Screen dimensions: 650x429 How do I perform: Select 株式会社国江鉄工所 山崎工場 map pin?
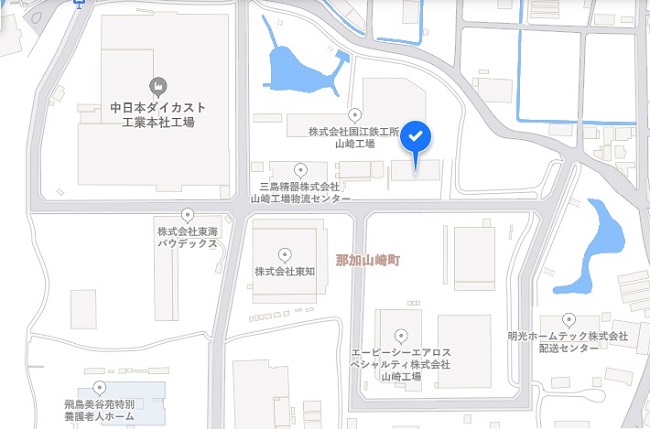(353, 115)
